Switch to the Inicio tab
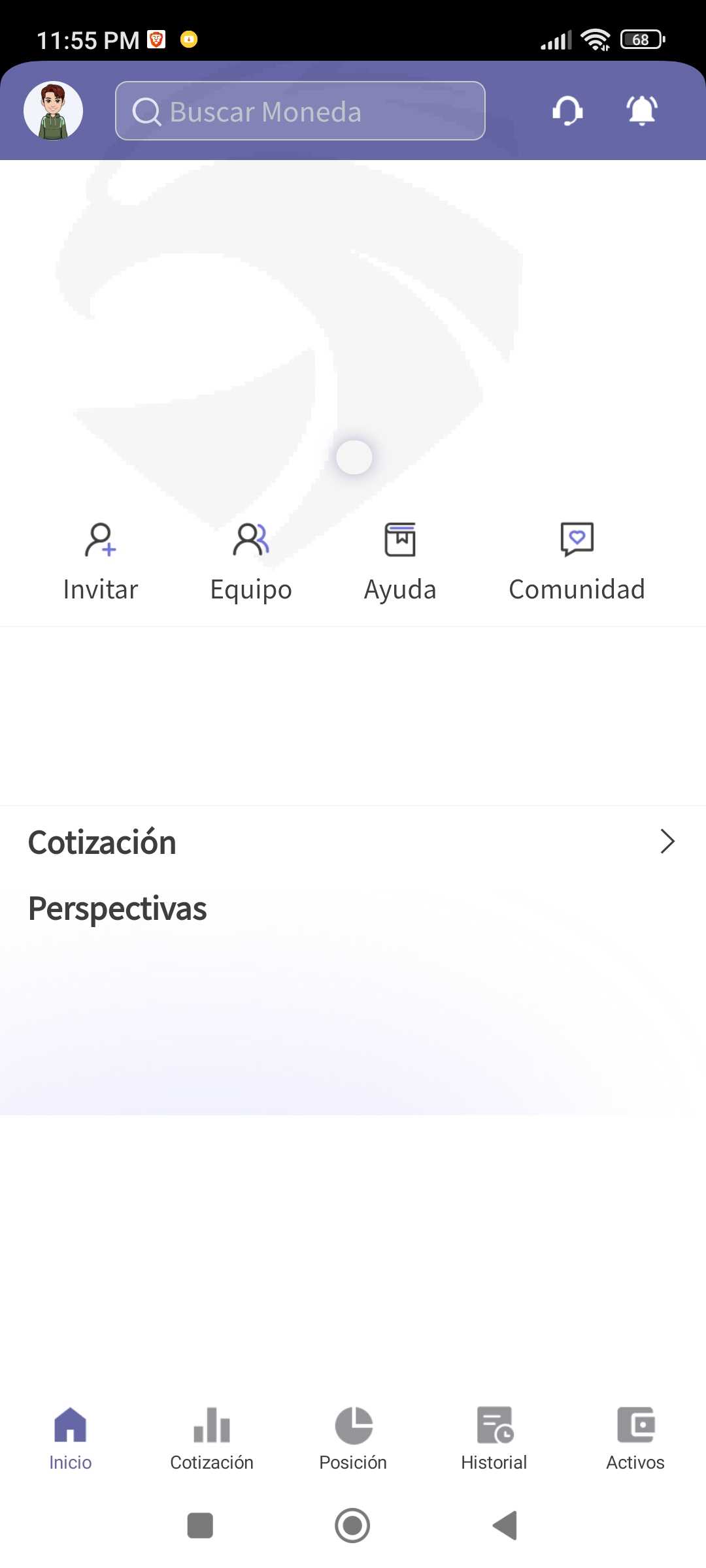 point(71,1439)
